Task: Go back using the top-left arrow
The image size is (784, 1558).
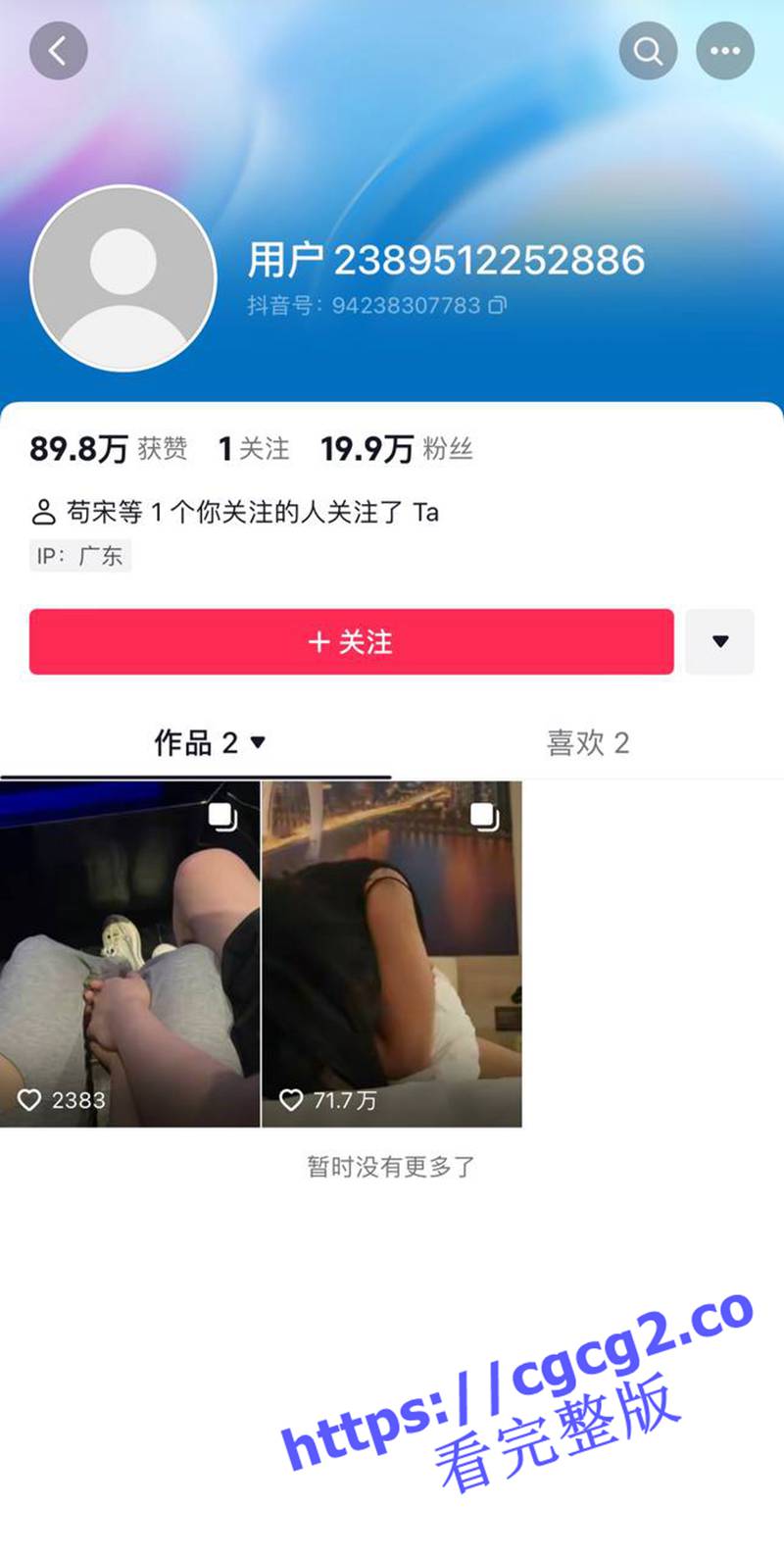Action: click(x=58, y=51)
